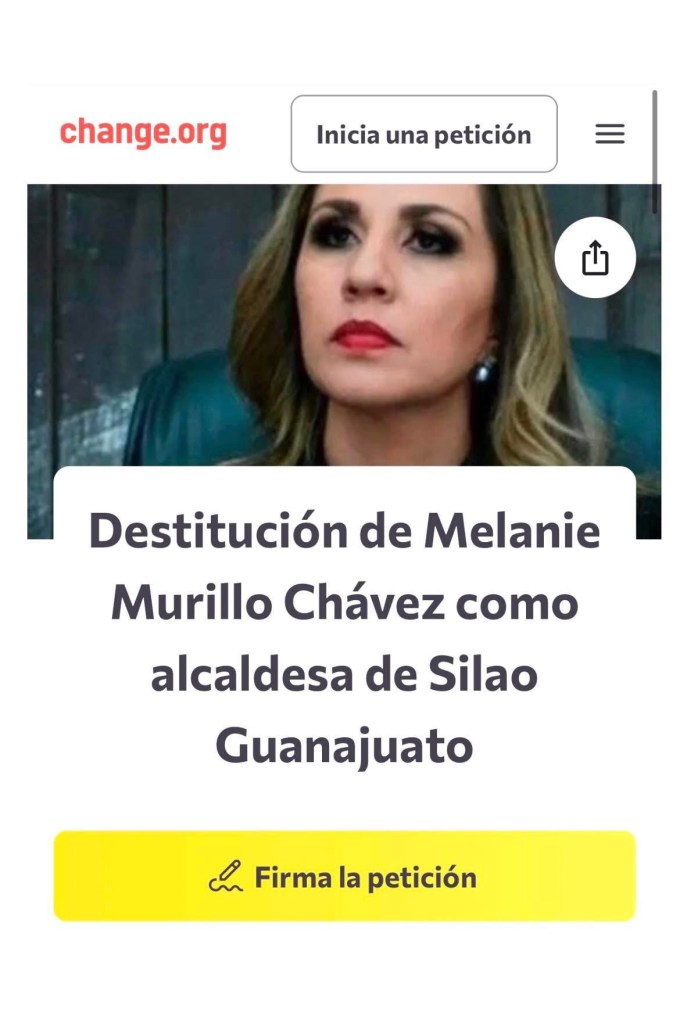The image size is (680, 1023).
Task: Open the hamburger menu
Action: click(x=610, y=134)
